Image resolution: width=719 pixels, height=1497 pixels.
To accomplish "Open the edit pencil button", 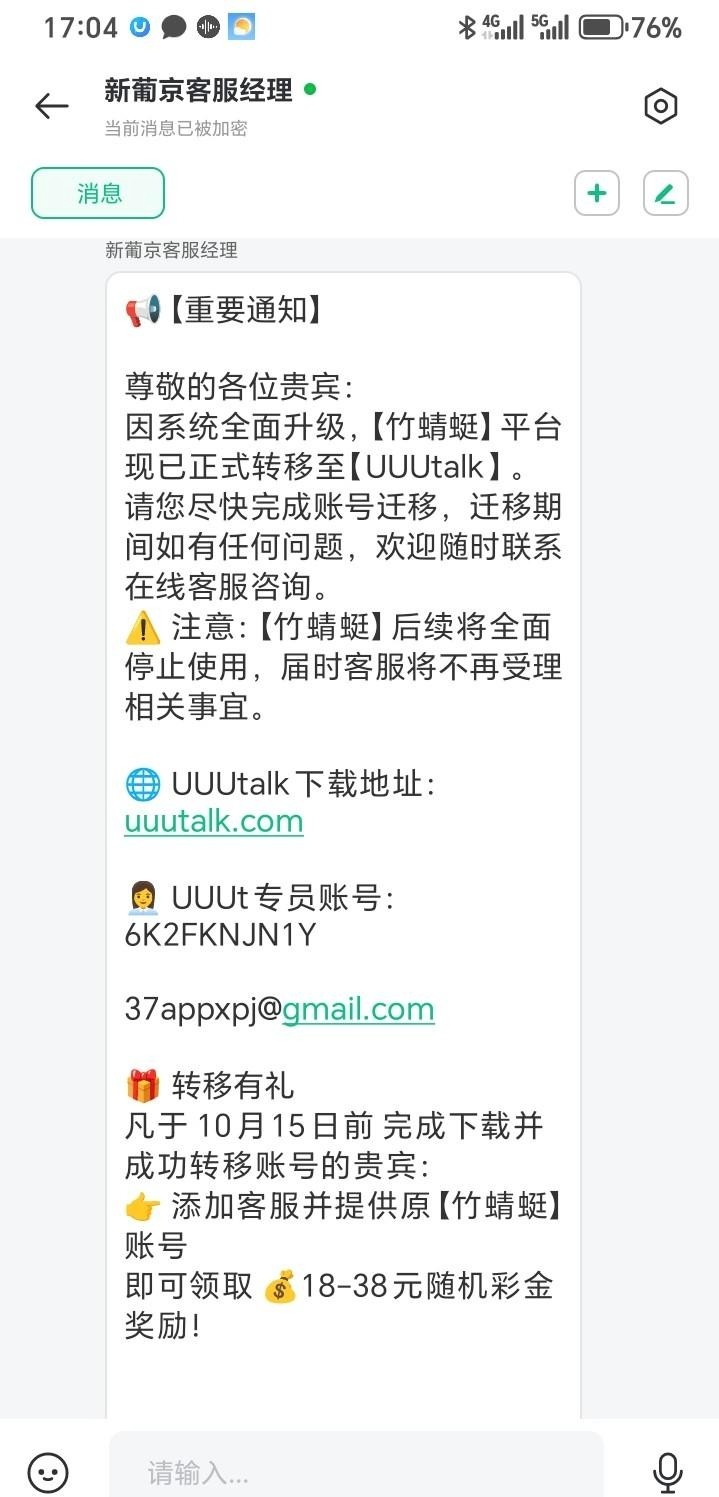I will coord(665,193).
